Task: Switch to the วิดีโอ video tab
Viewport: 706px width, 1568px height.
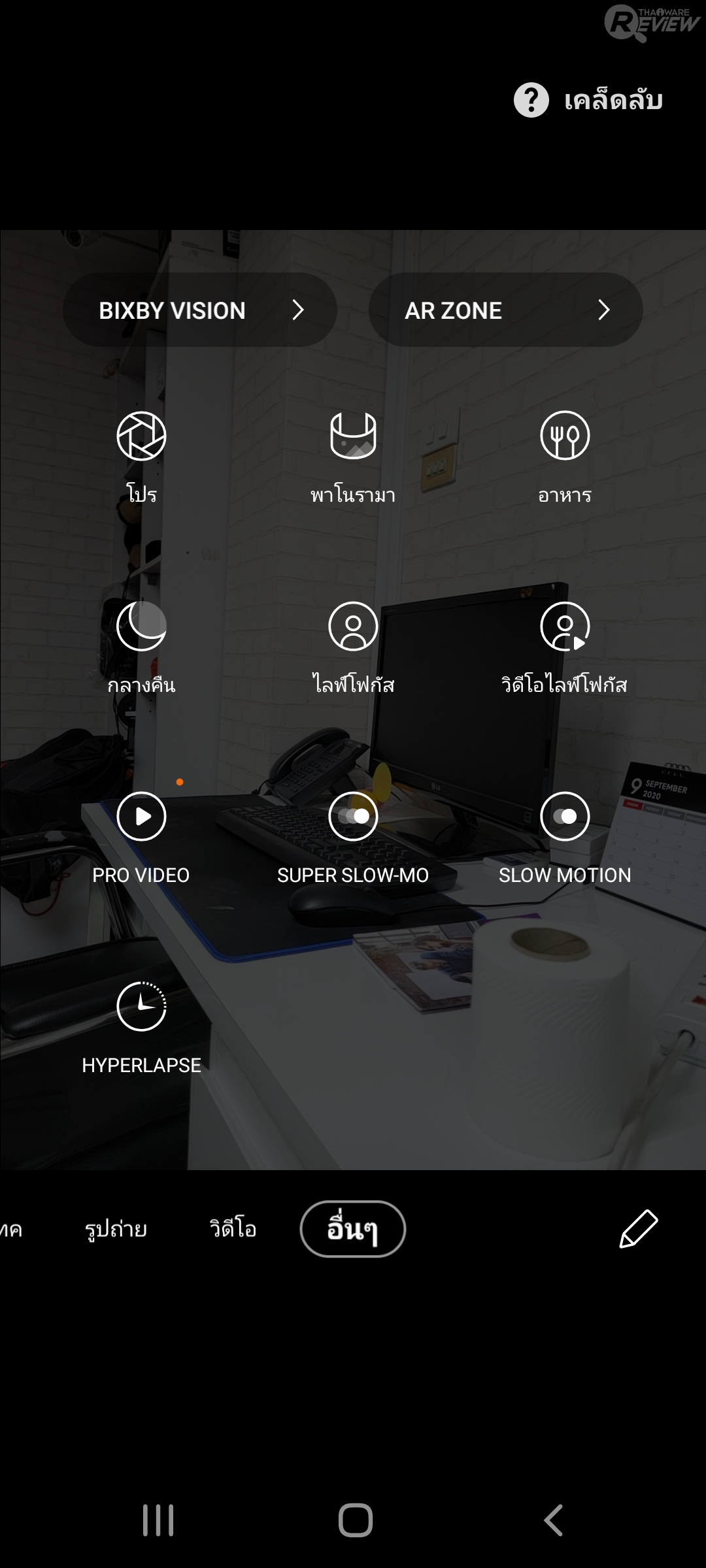Action: [233, 1229]
